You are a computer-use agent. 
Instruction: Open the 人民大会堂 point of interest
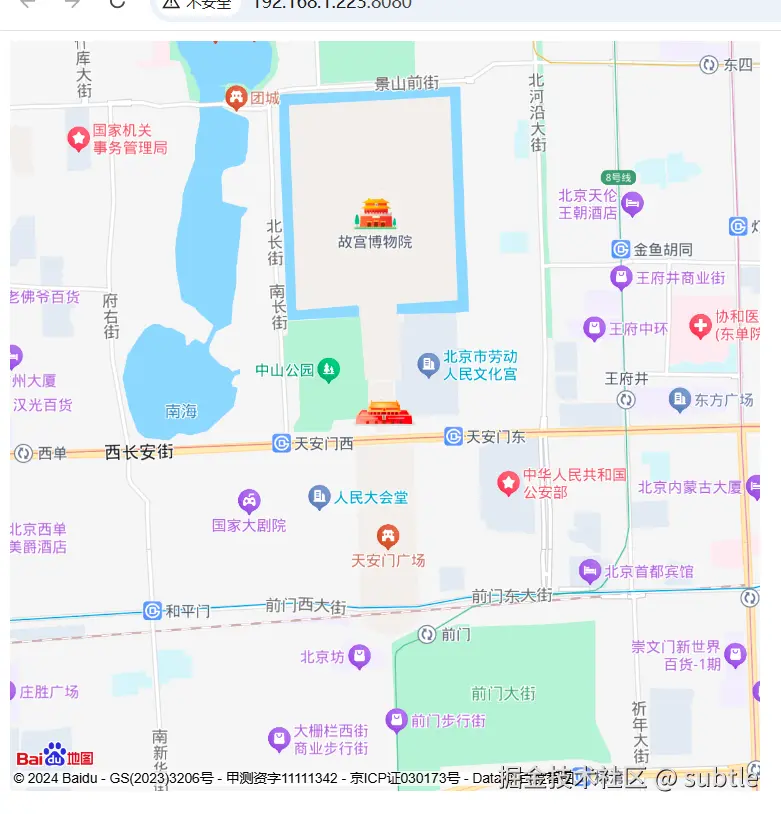(319, 496)
